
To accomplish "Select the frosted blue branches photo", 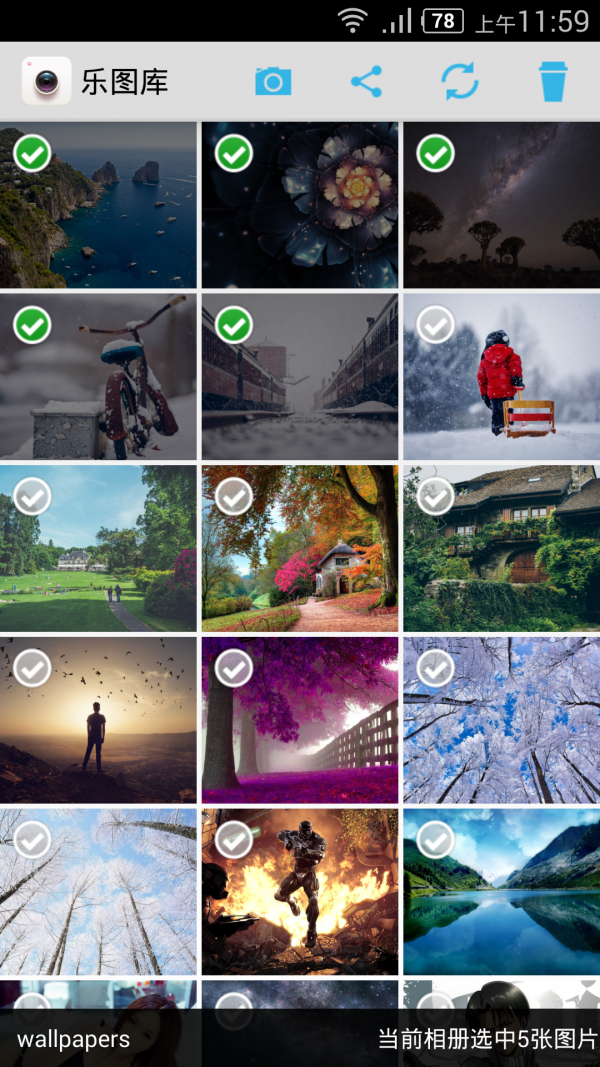I will (435, 668).
